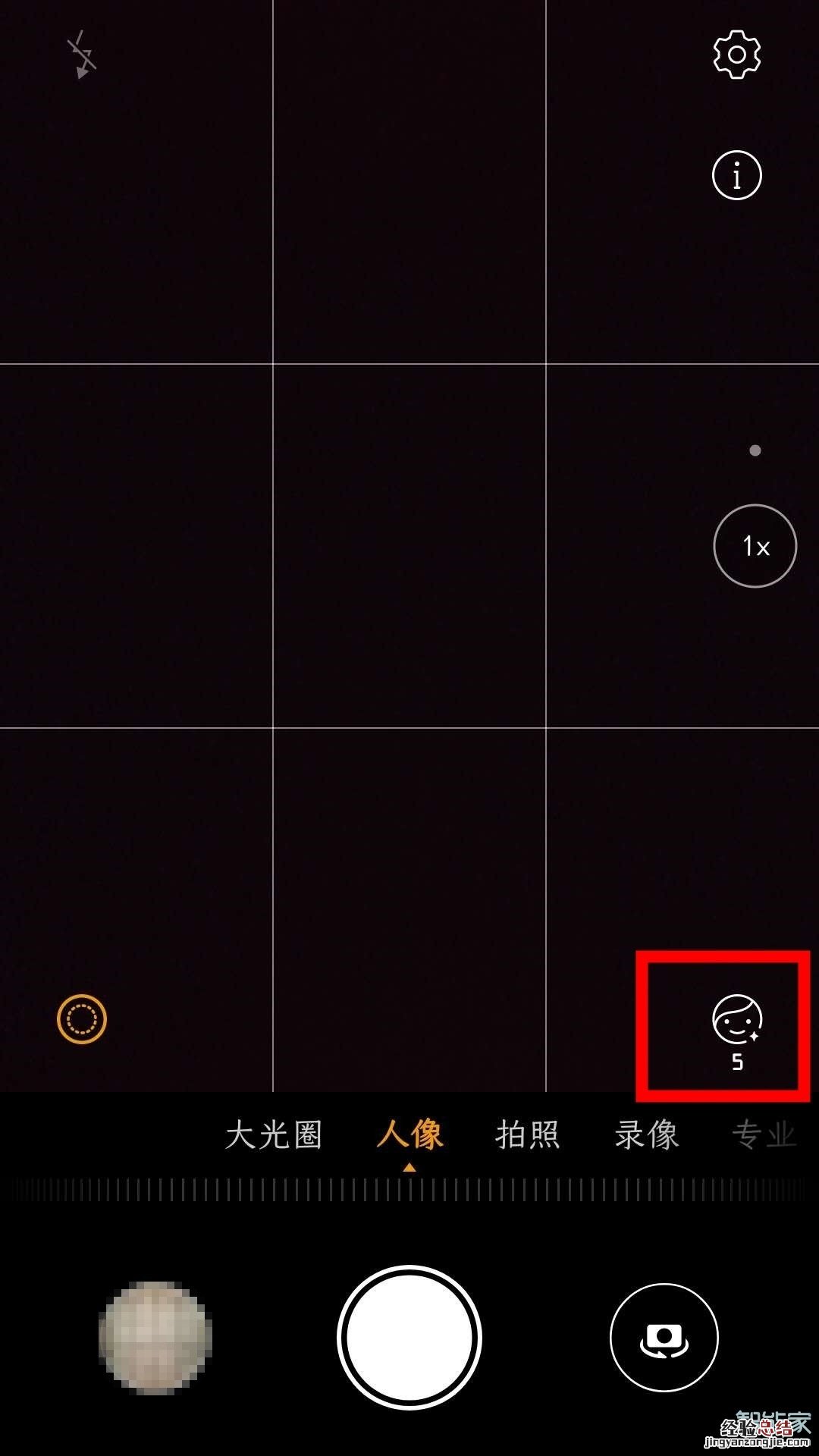Open camera settings gear
This screenshot has height=1456, width=819.
coord(736,54)
